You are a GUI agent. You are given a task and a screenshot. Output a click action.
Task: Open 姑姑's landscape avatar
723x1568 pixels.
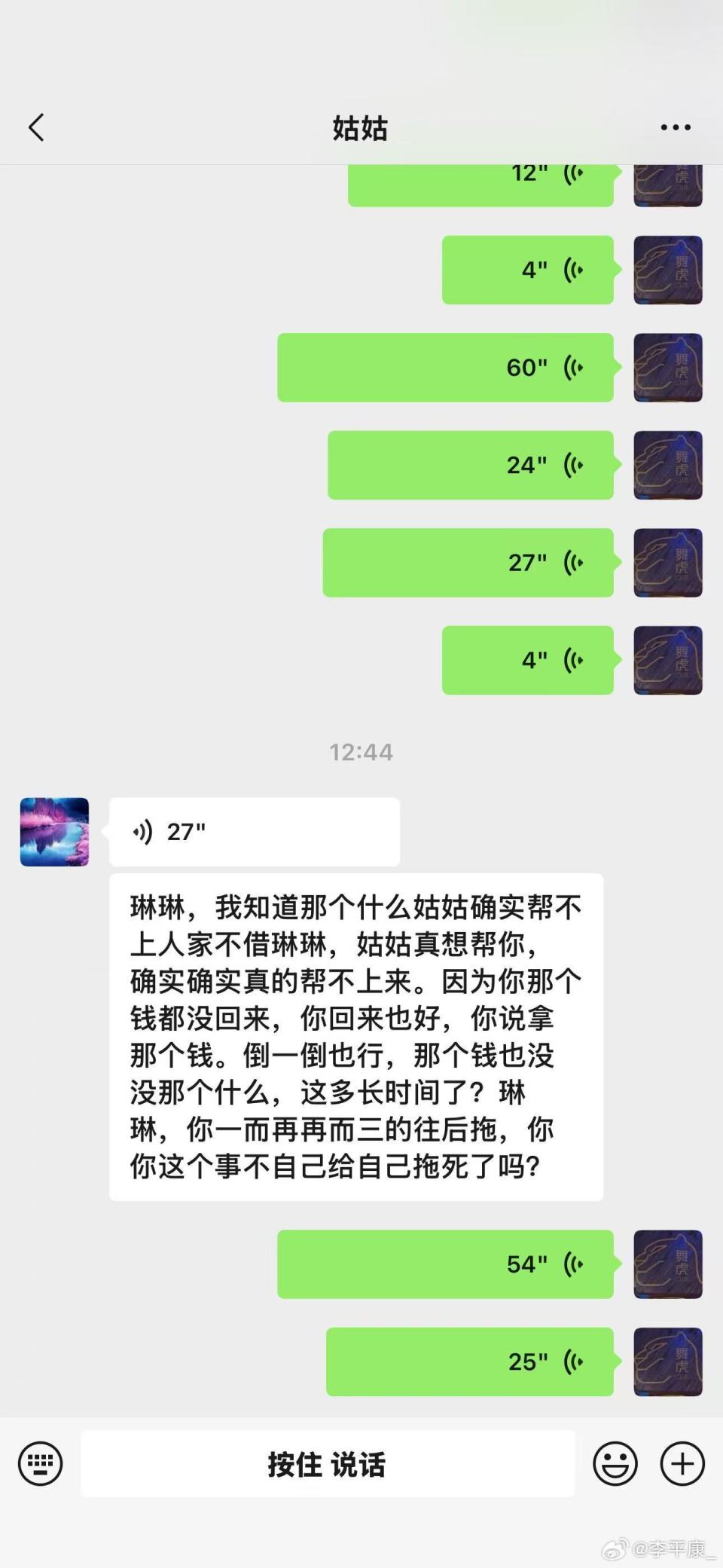click(x=54, y=833)
